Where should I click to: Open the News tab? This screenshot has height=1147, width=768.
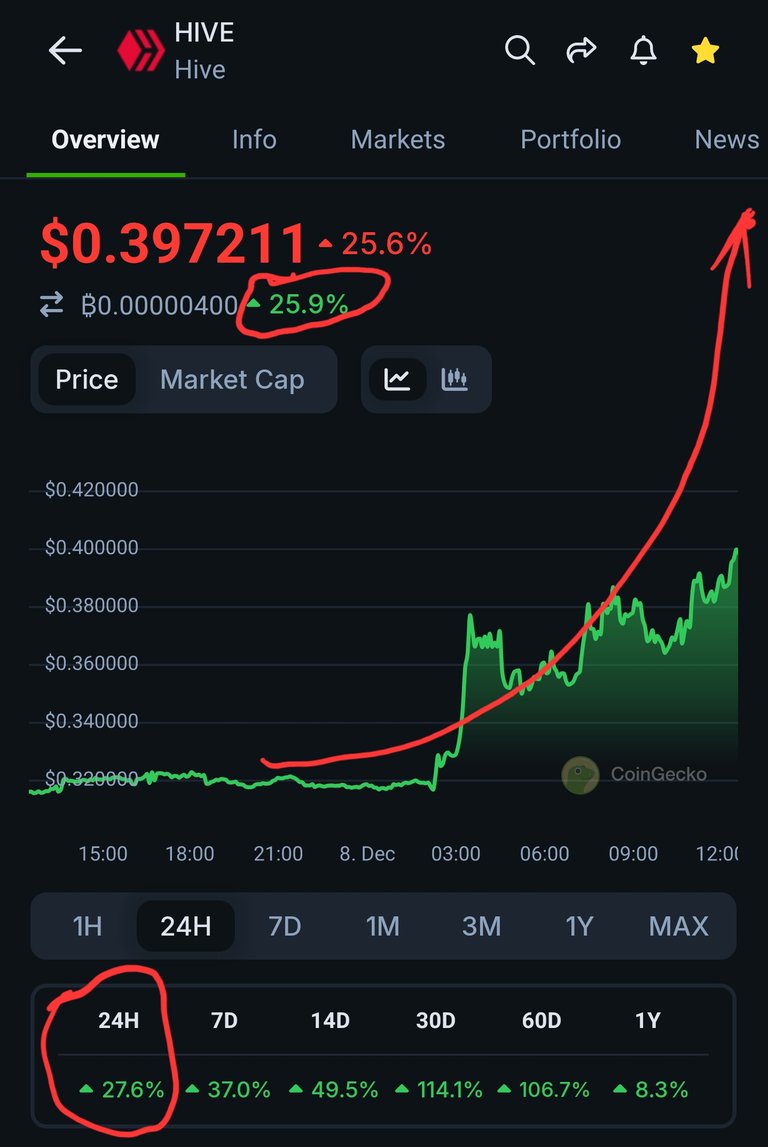(x=726, y=140)
